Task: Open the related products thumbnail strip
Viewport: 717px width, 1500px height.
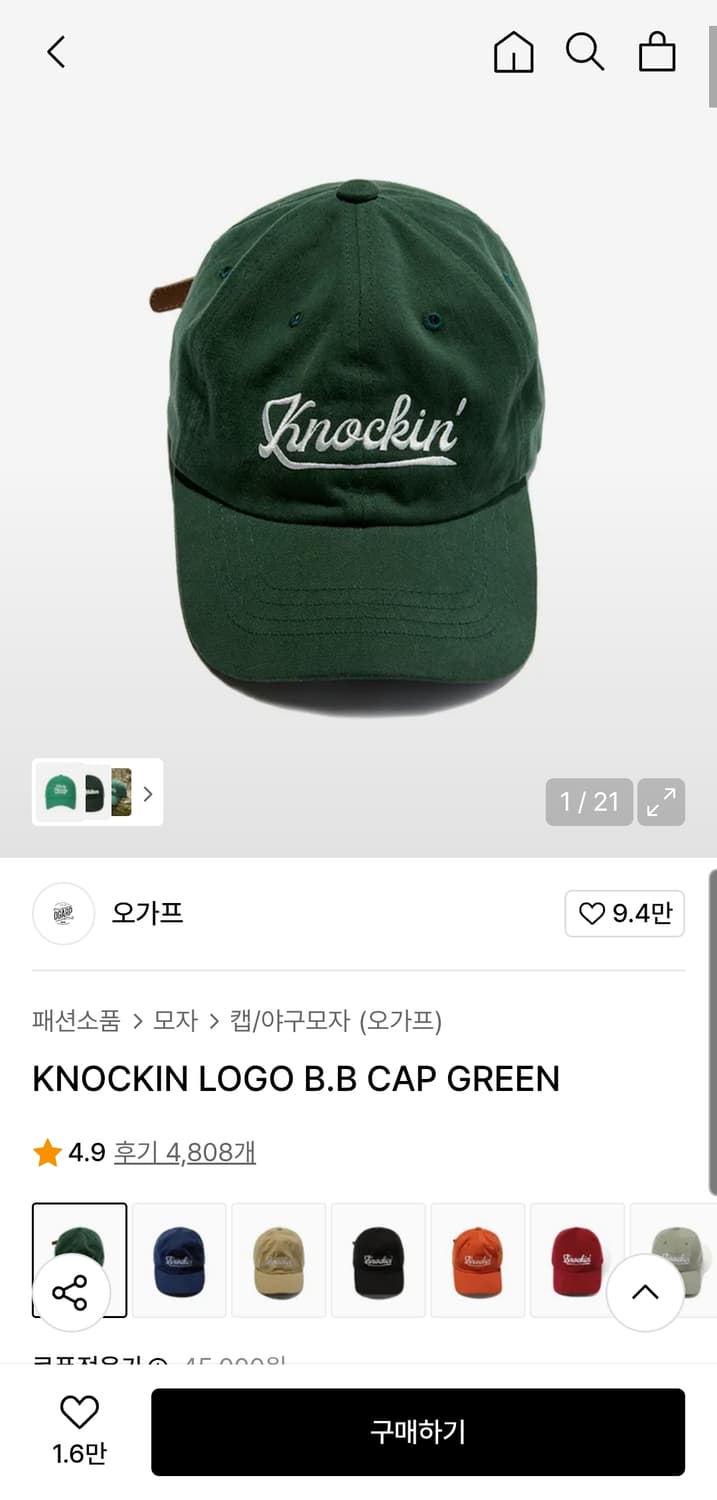Action: [98, 793]
